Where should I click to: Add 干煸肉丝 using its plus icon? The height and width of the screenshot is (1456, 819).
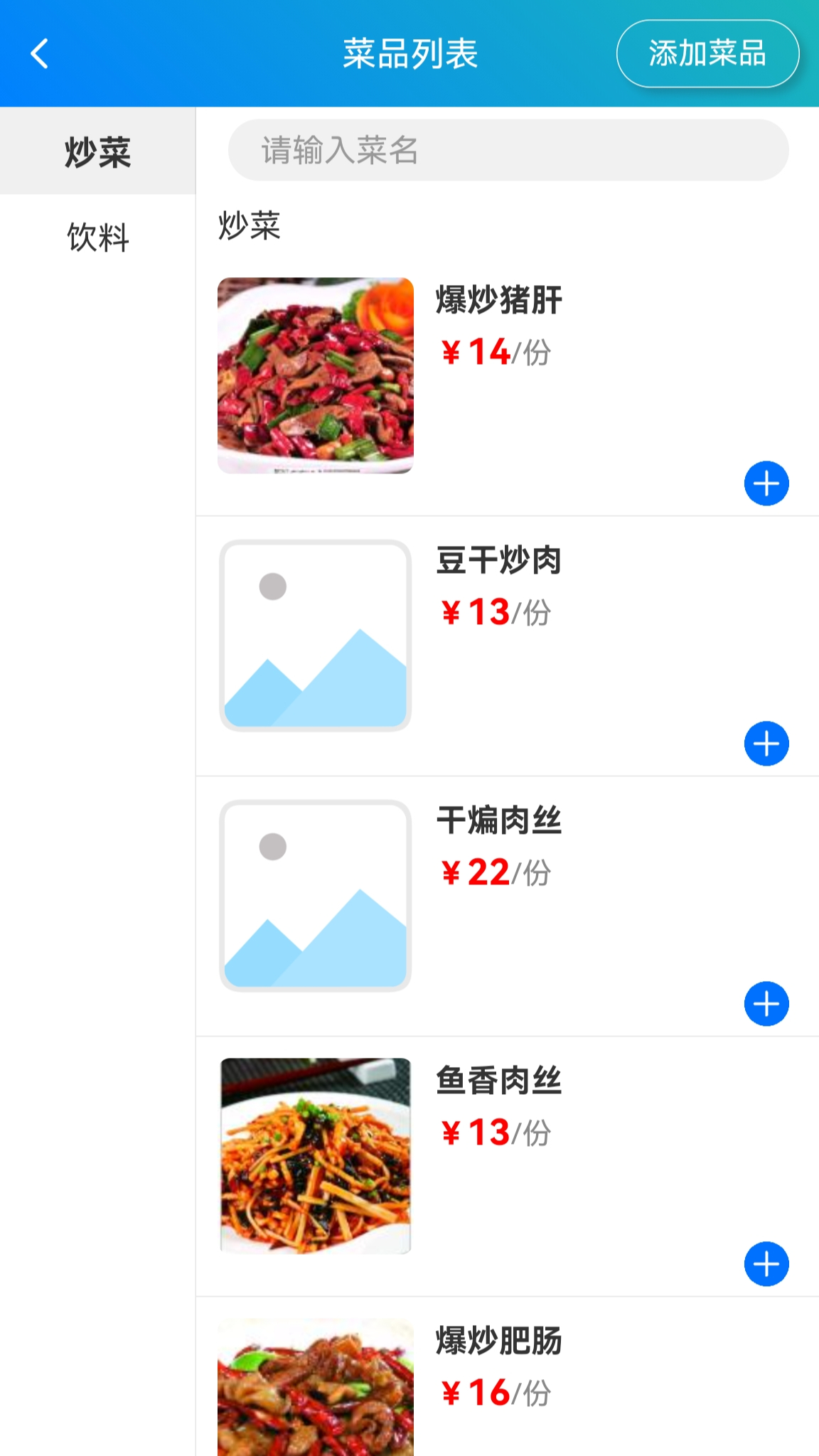click(x=766, y=1005)
